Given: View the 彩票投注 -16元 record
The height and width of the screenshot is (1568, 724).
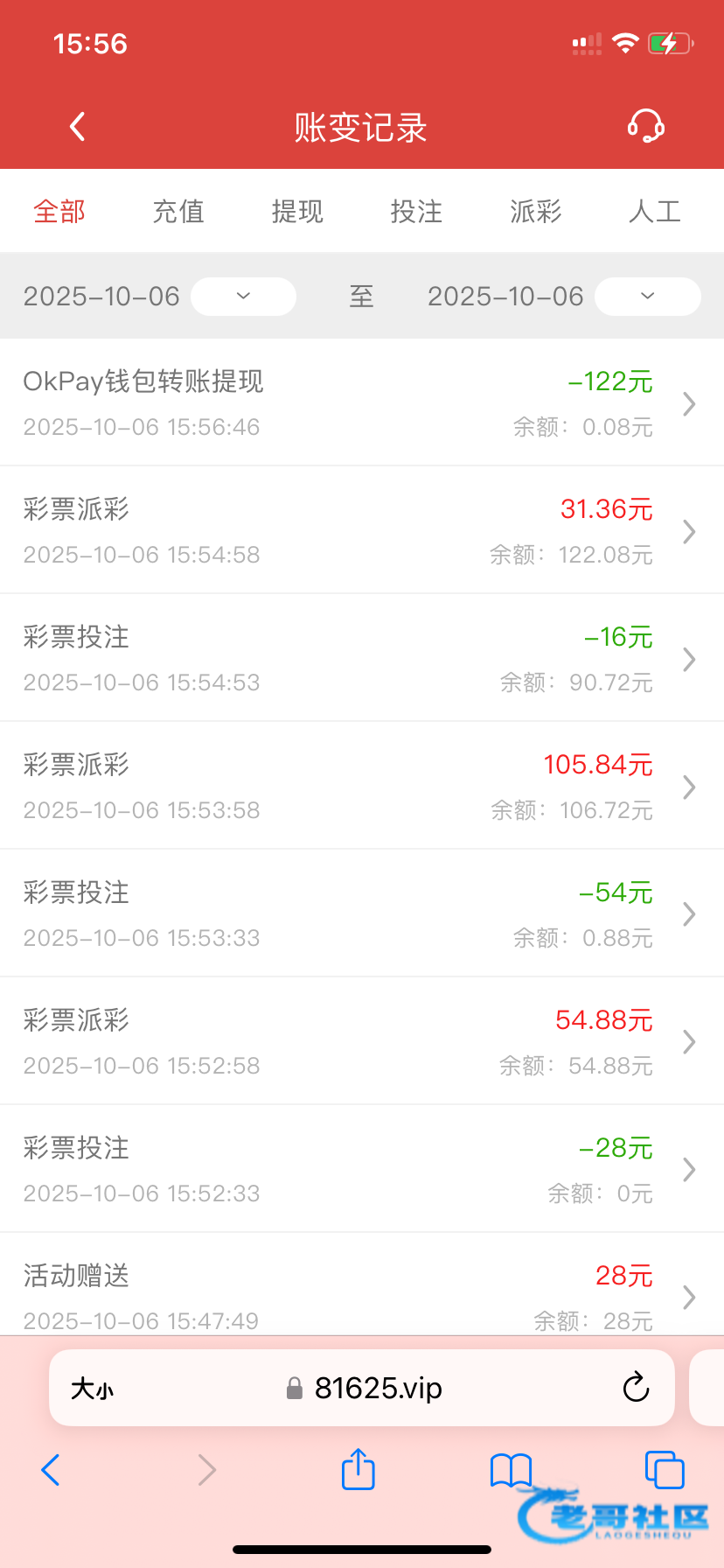Looking at the screenshot, I should click(x=362, y=659).
